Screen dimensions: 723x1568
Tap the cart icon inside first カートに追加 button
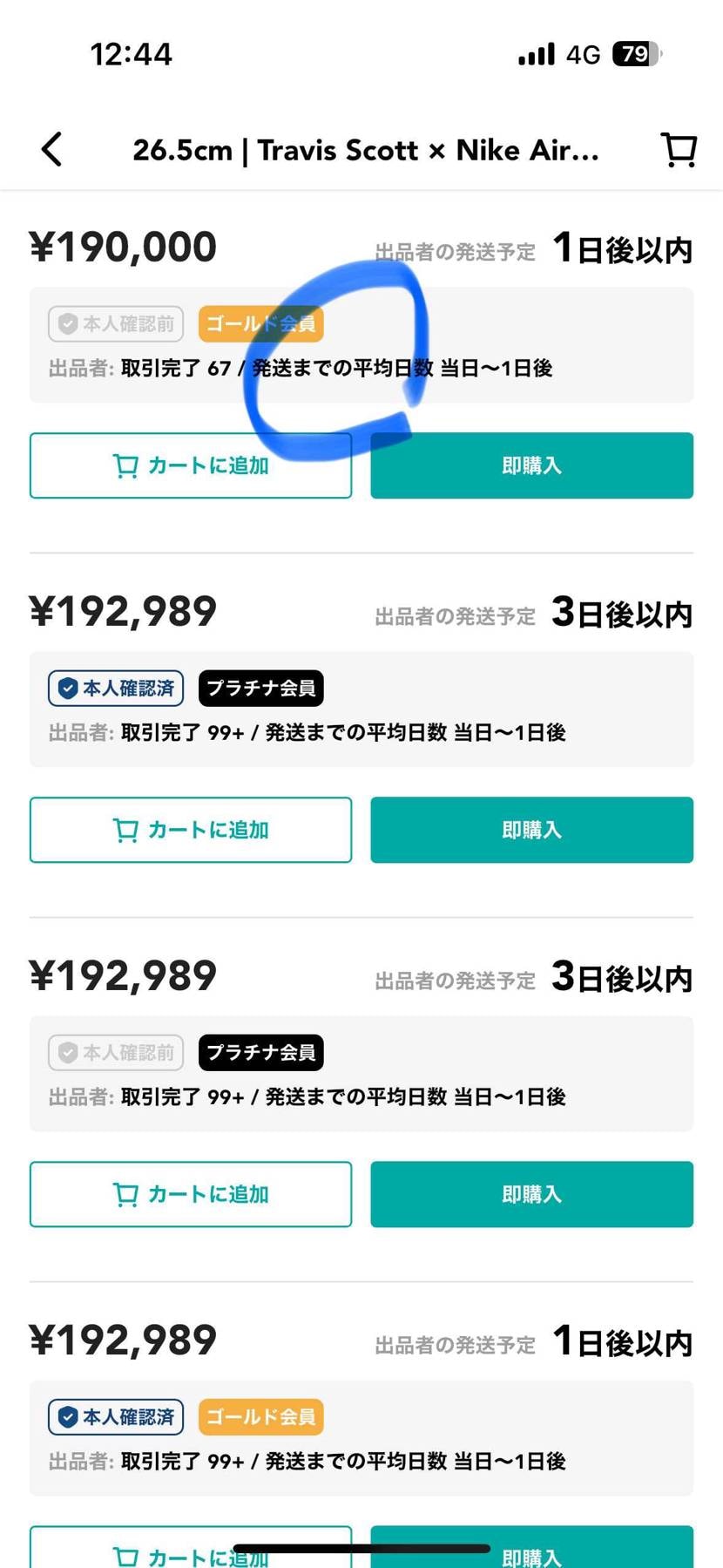pyautogui.click(x=125, y=465)
